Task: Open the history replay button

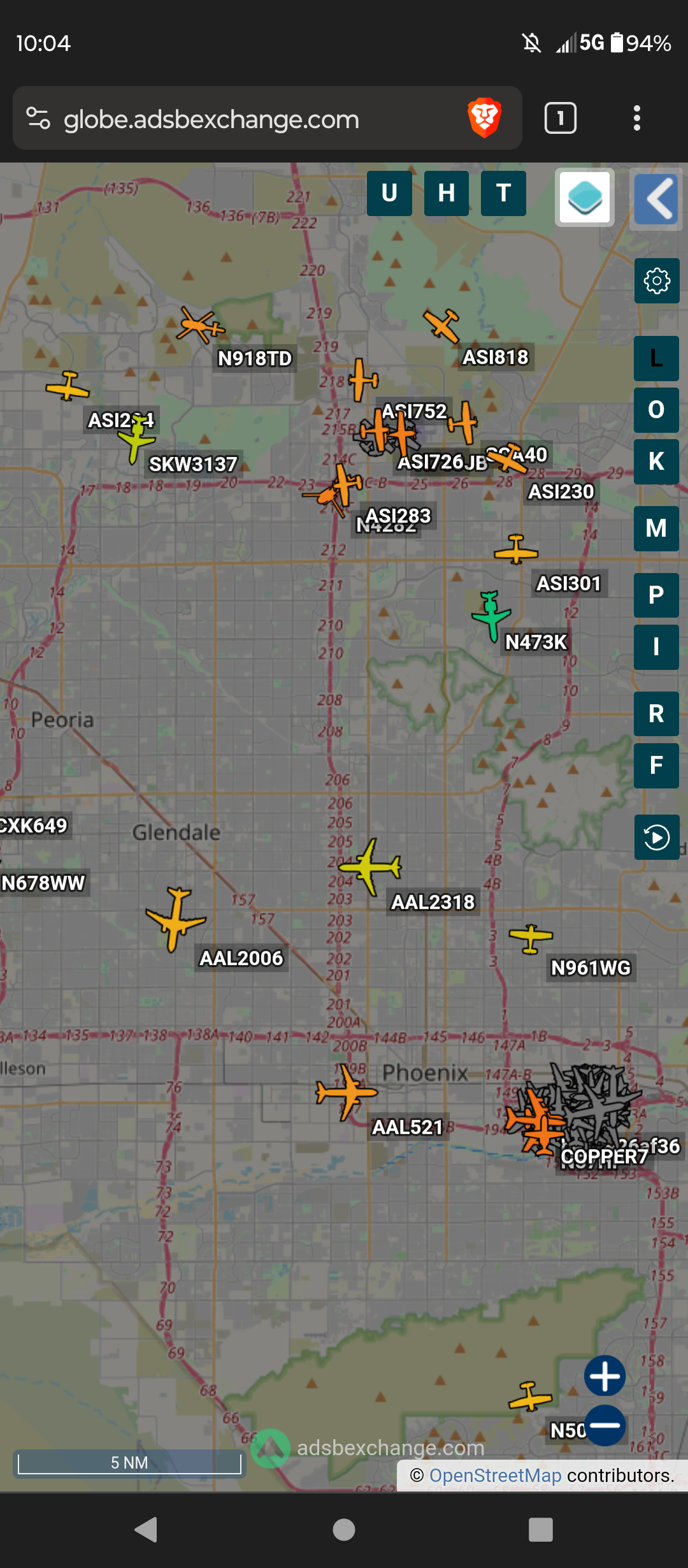Action: 657,838
